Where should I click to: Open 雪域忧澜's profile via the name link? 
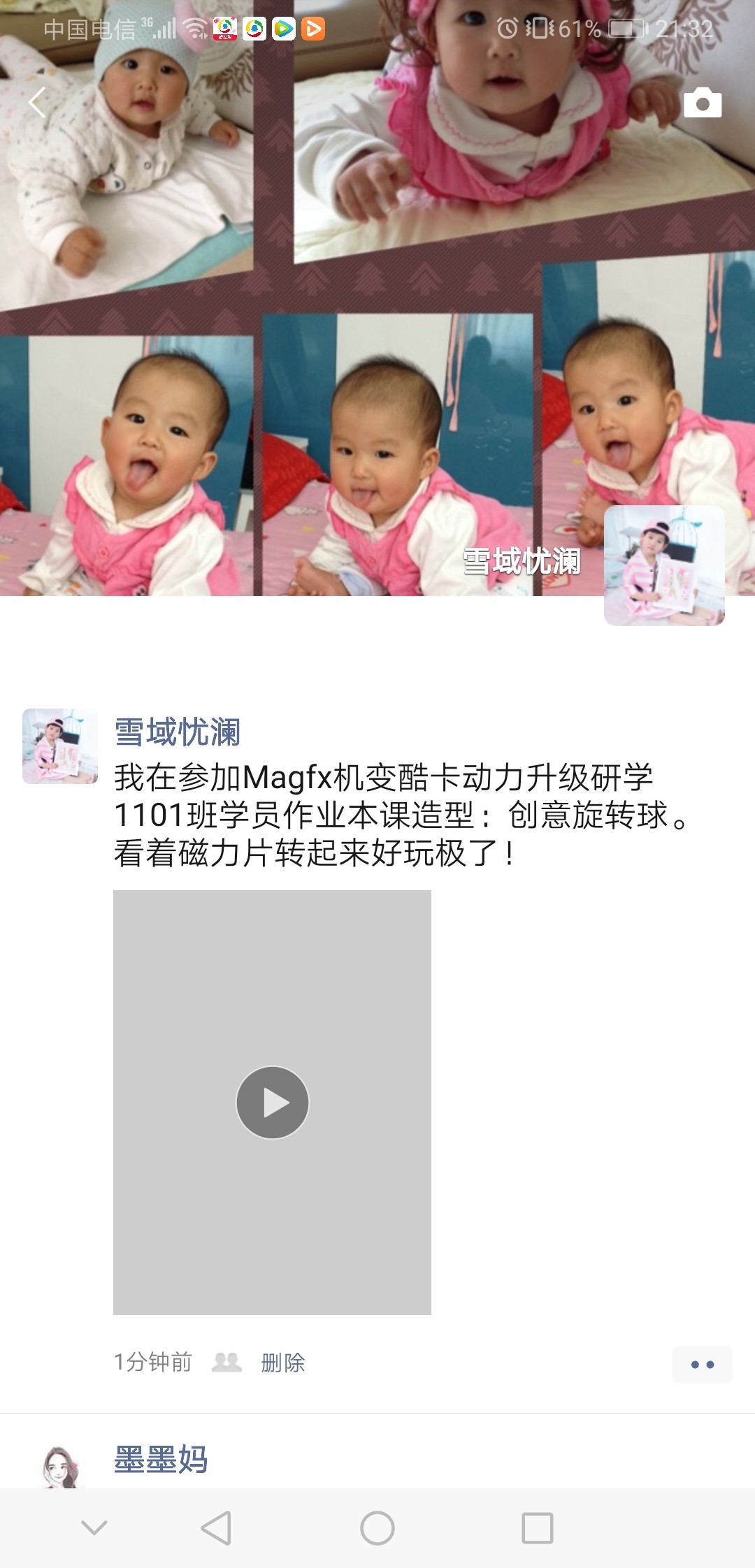(178, 732)
